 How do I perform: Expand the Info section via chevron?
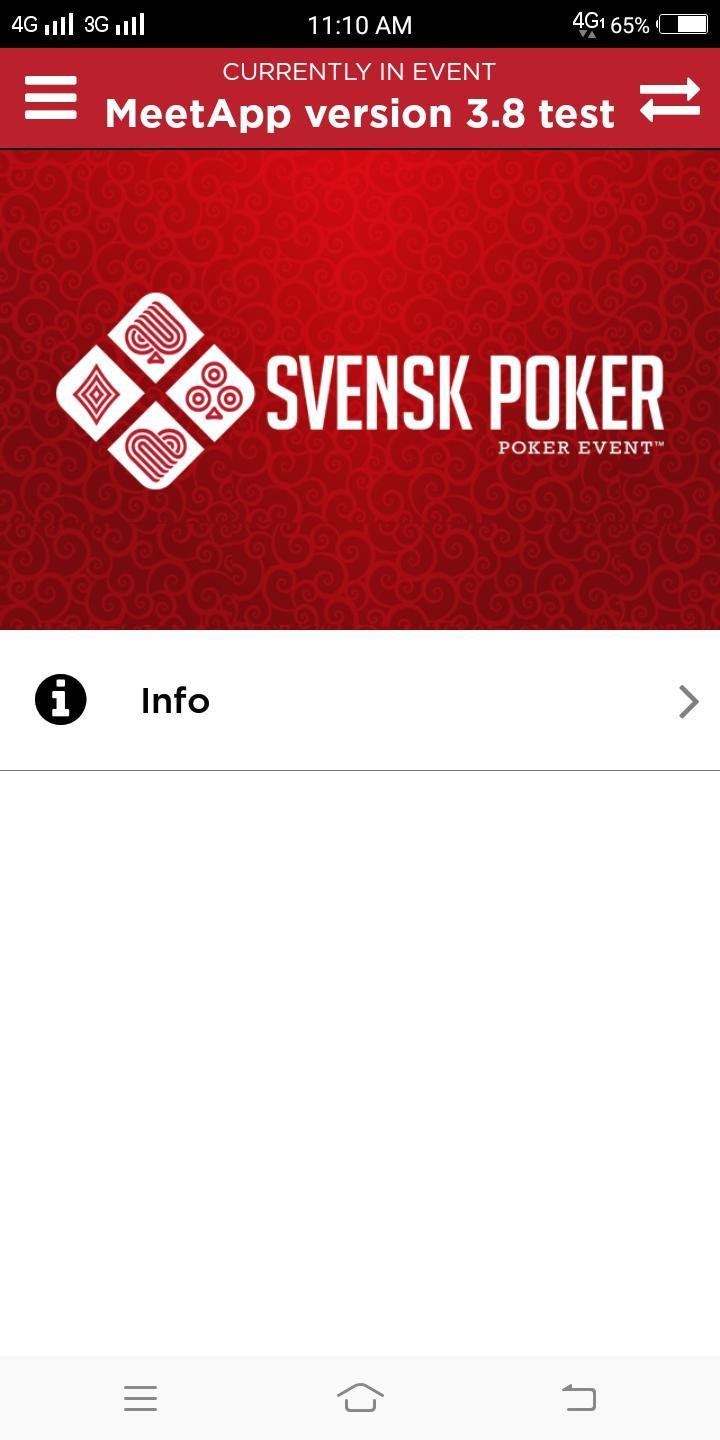(x=688, y=700)
